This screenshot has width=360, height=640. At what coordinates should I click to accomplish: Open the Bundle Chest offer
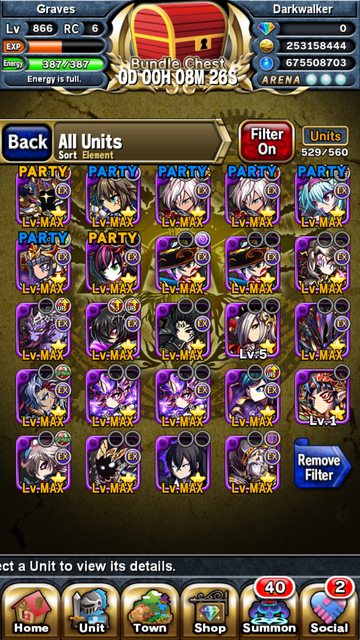point(180,44)
